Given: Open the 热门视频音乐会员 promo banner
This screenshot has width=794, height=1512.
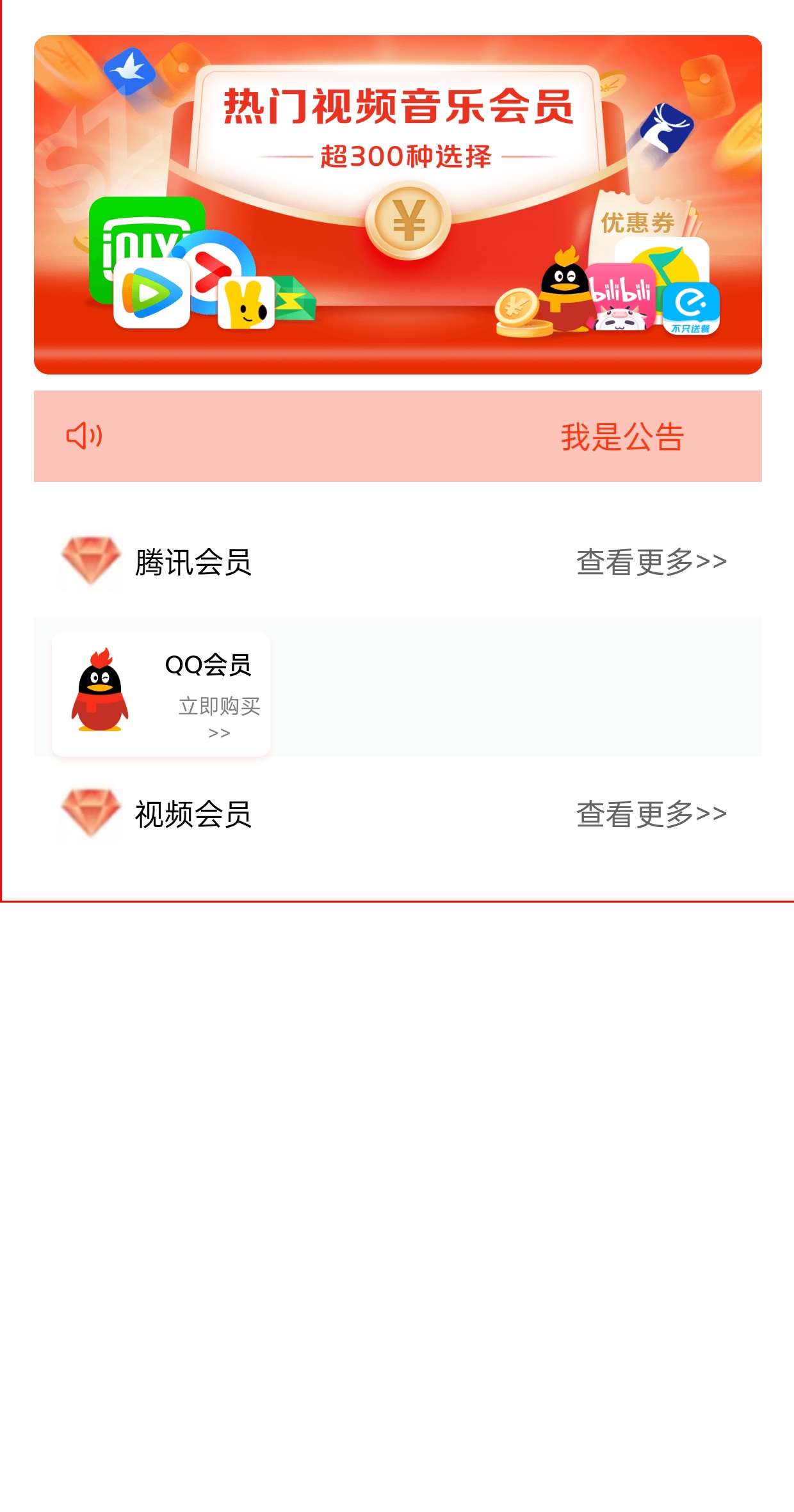Looking at the screenshot, I should [x=397, y=205].
